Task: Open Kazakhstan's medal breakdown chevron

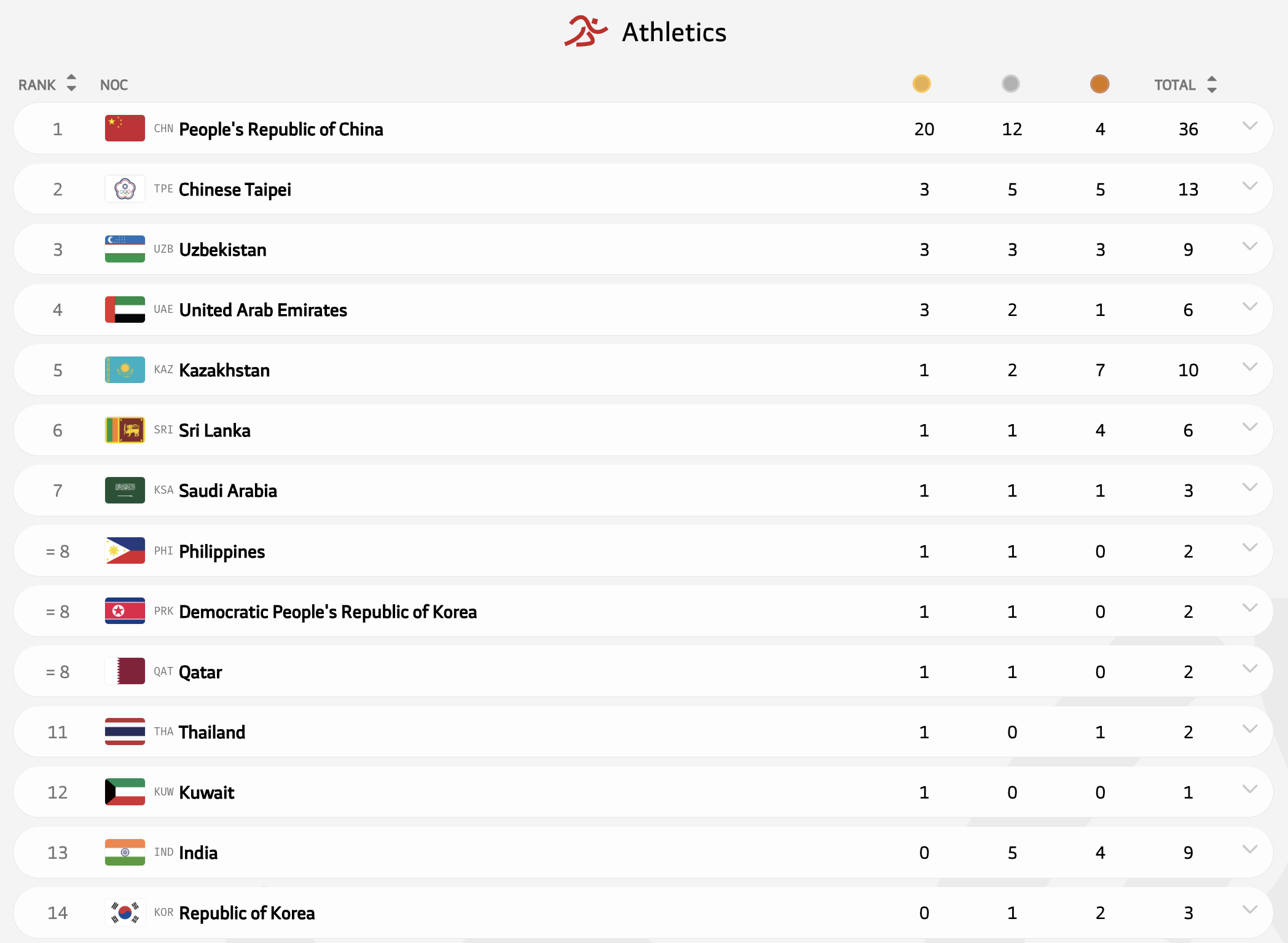Action: click(x=1249, y=368)
